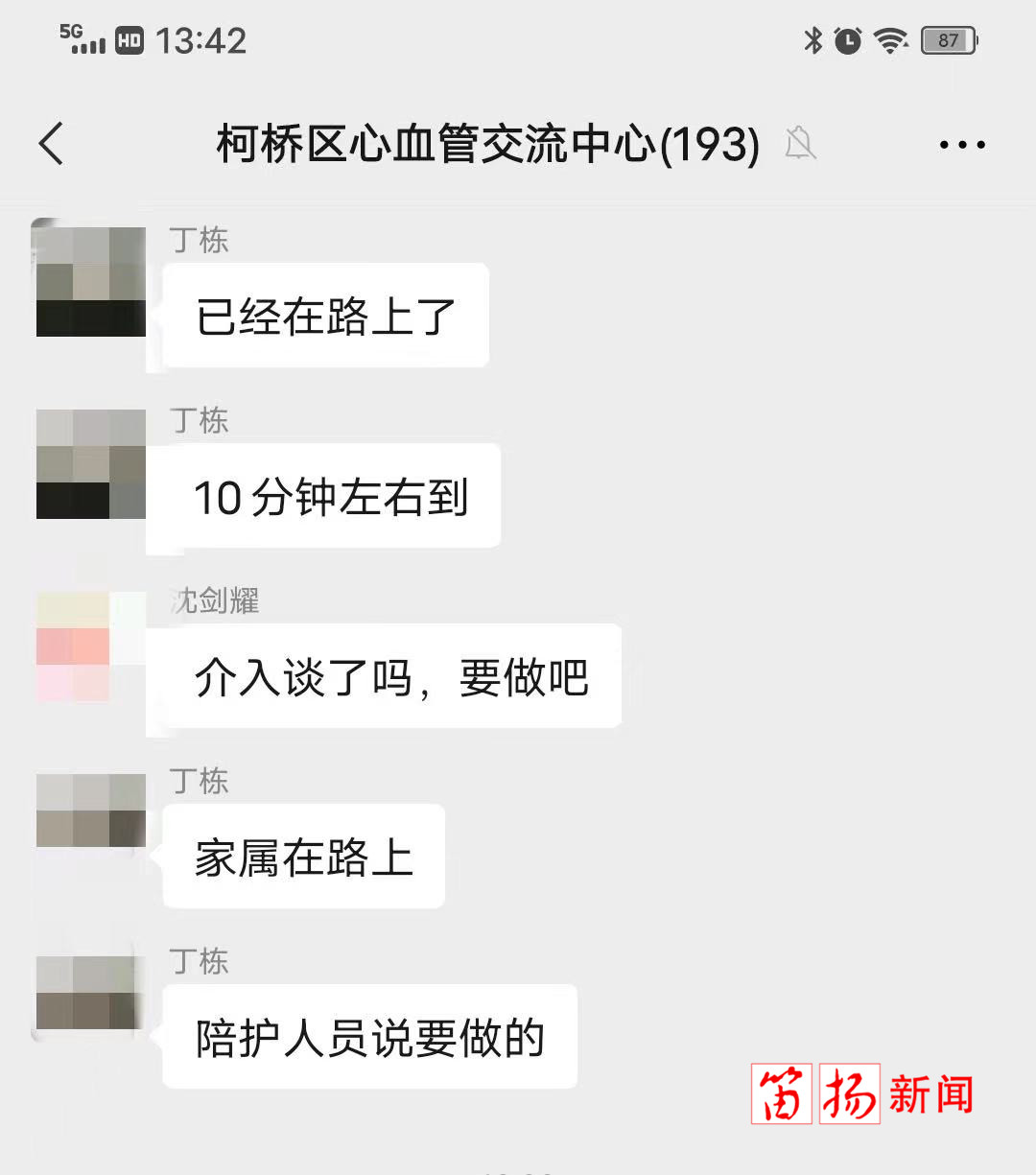Open 丁栋's avatar beside 陪护人员说要做的

[x=90, y=994]
